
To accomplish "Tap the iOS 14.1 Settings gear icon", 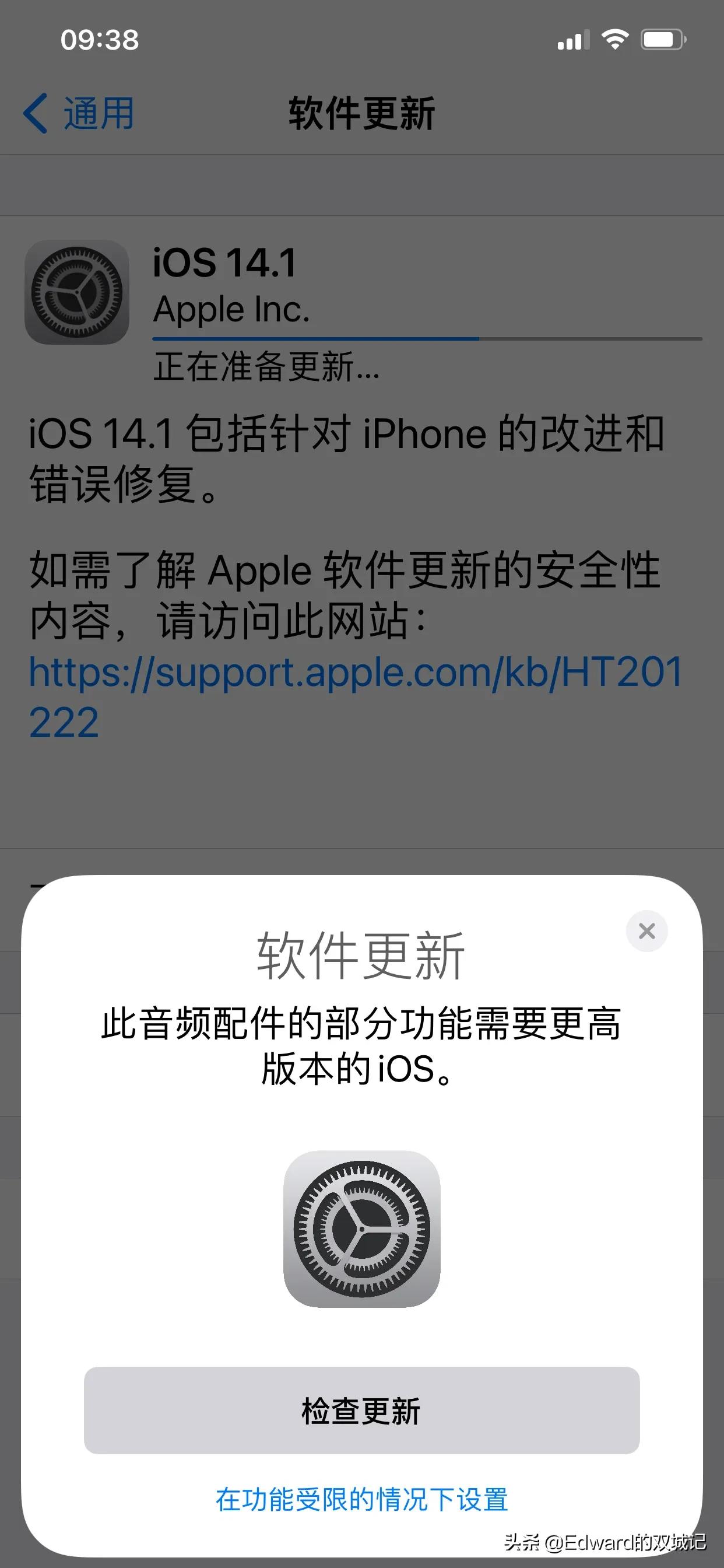I will pos(78,292).
